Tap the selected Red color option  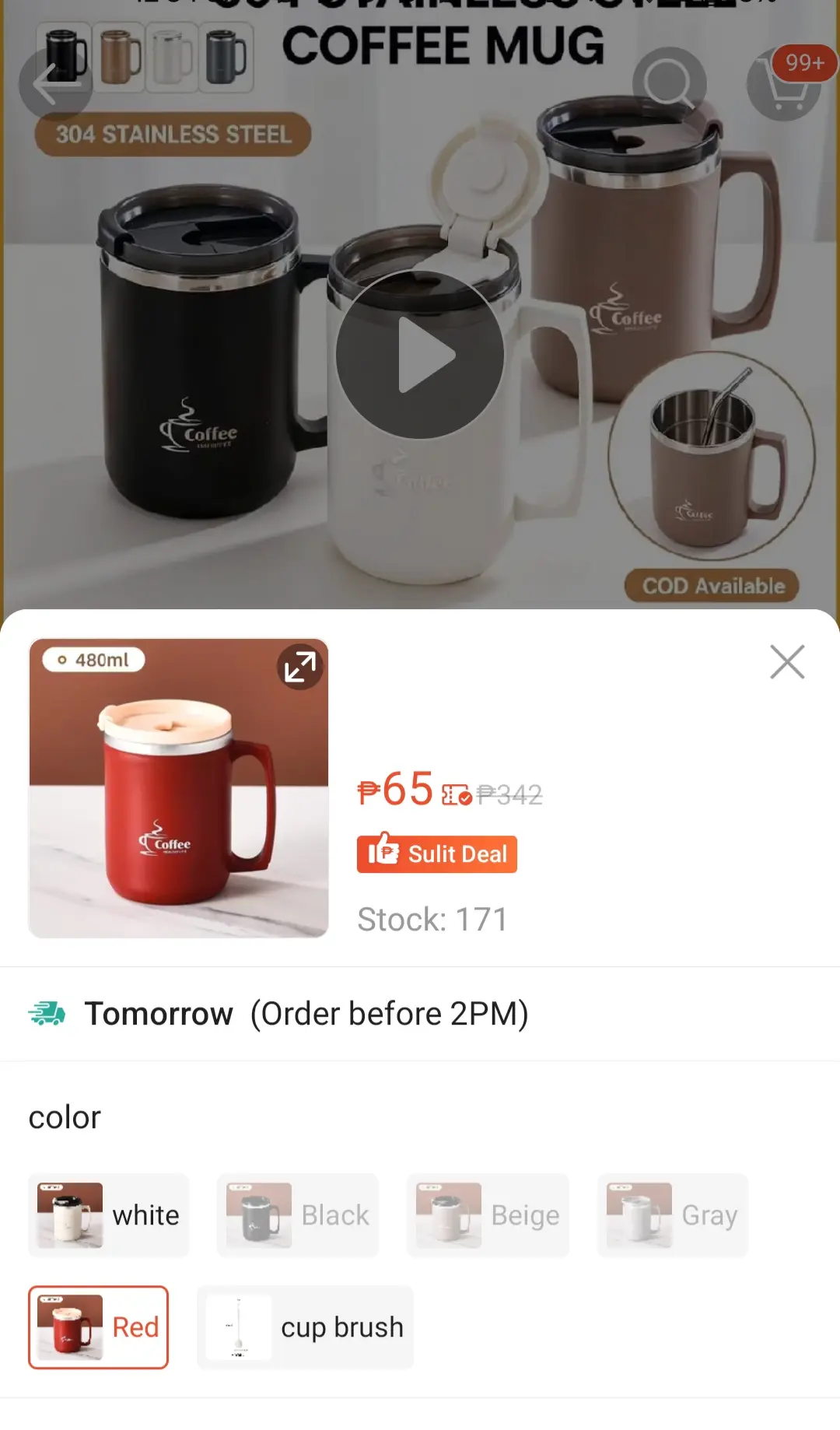click(98, 1327)
